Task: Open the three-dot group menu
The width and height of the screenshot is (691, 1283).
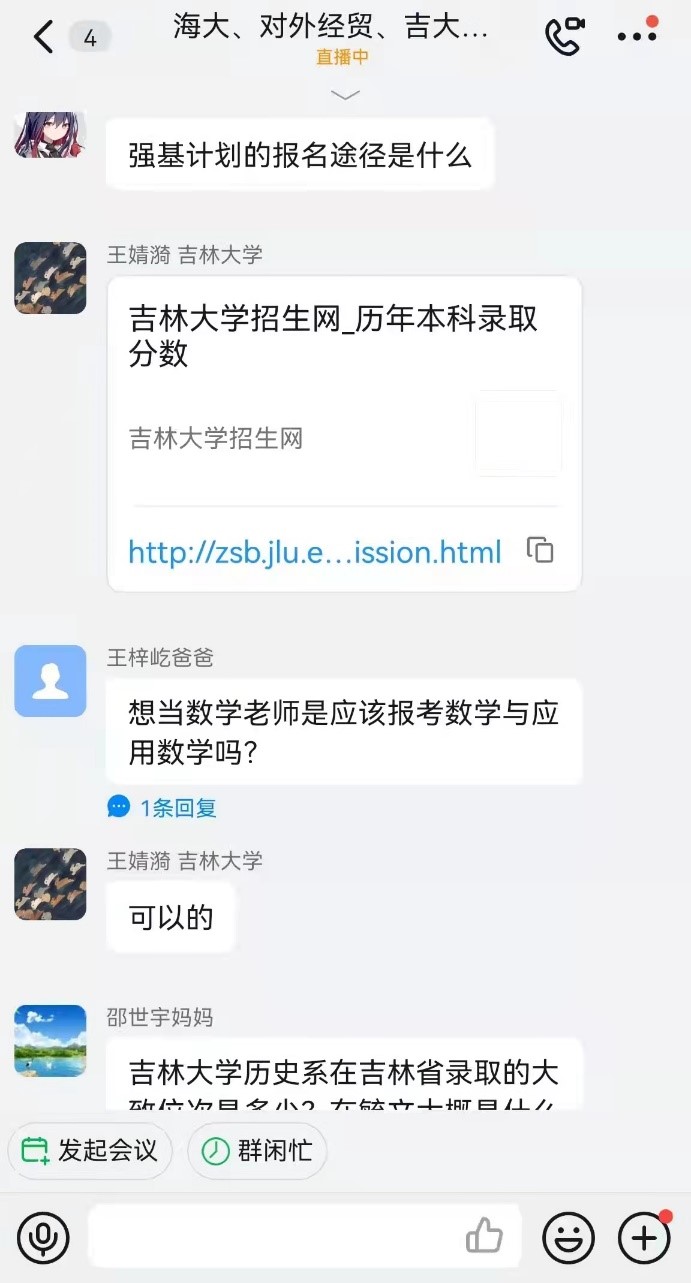Action: point(637,36)
